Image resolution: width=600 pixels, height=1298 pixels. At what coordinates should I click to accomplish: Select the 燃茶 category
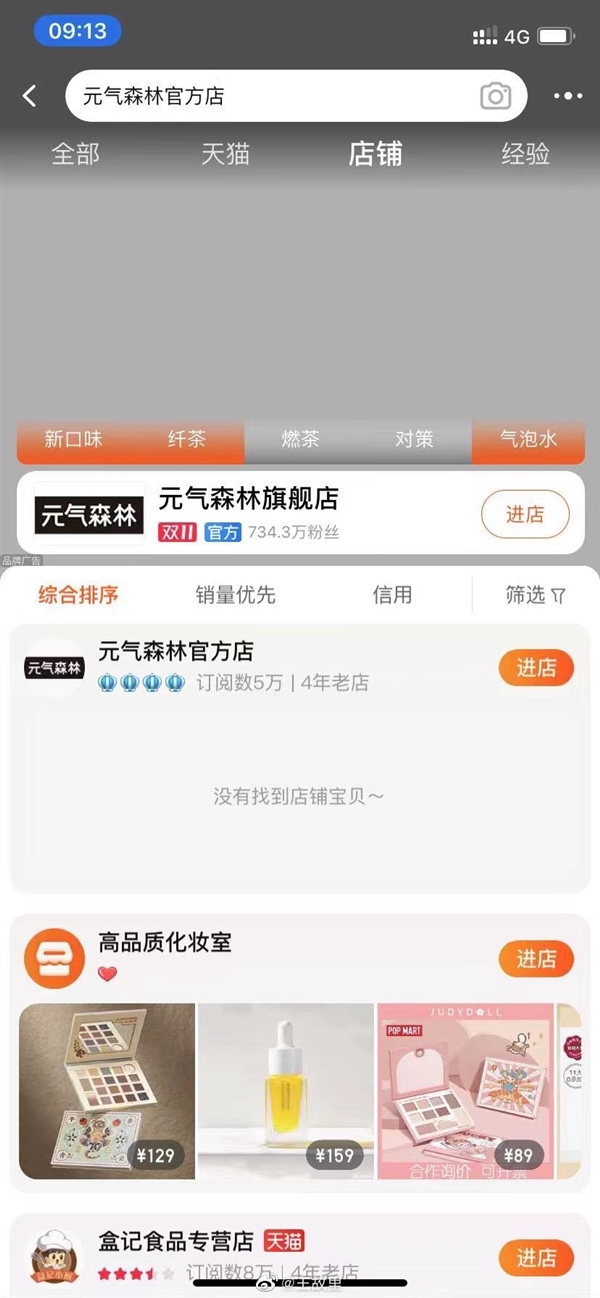tap(300, 439)
